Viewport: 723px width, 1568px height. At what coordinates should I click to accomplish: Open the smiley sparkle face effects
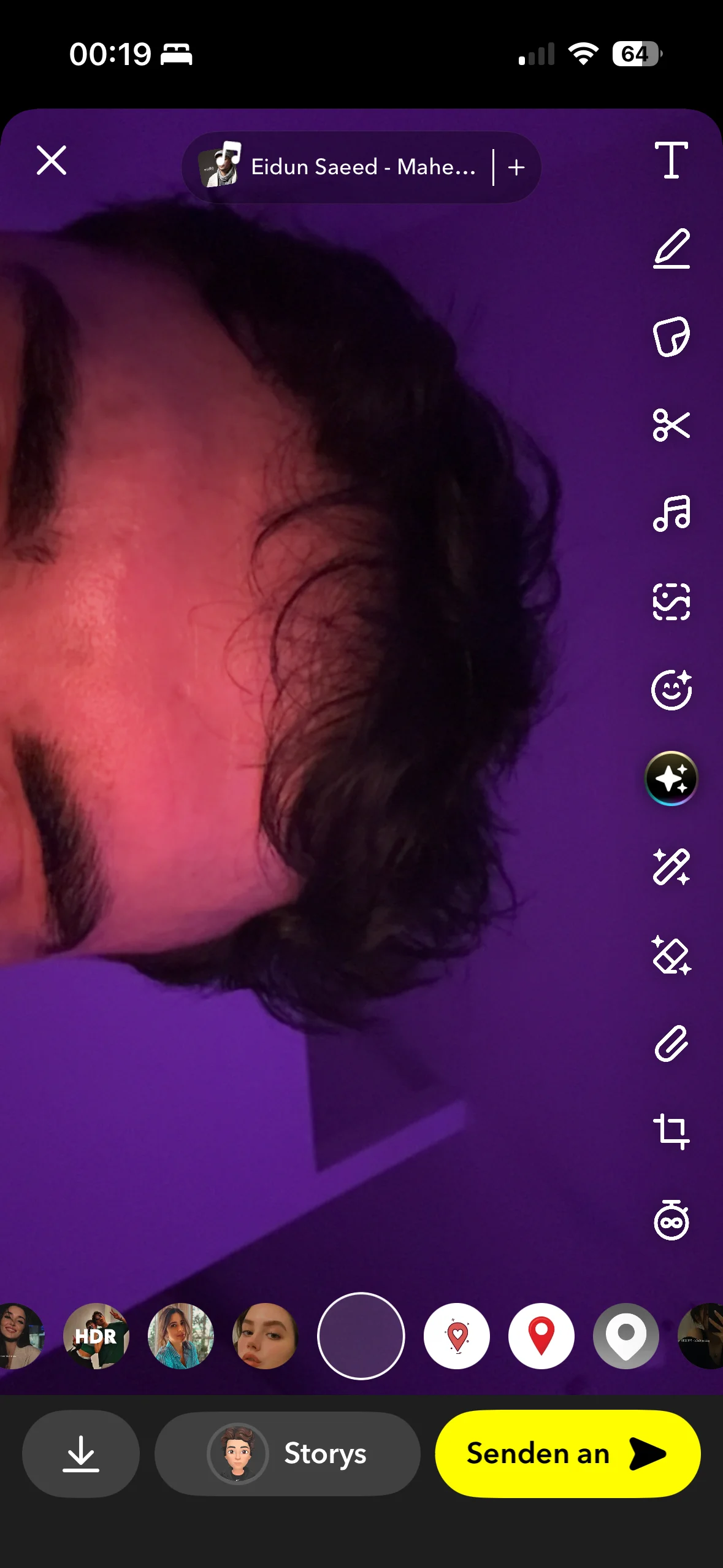(x=671, y=690)
